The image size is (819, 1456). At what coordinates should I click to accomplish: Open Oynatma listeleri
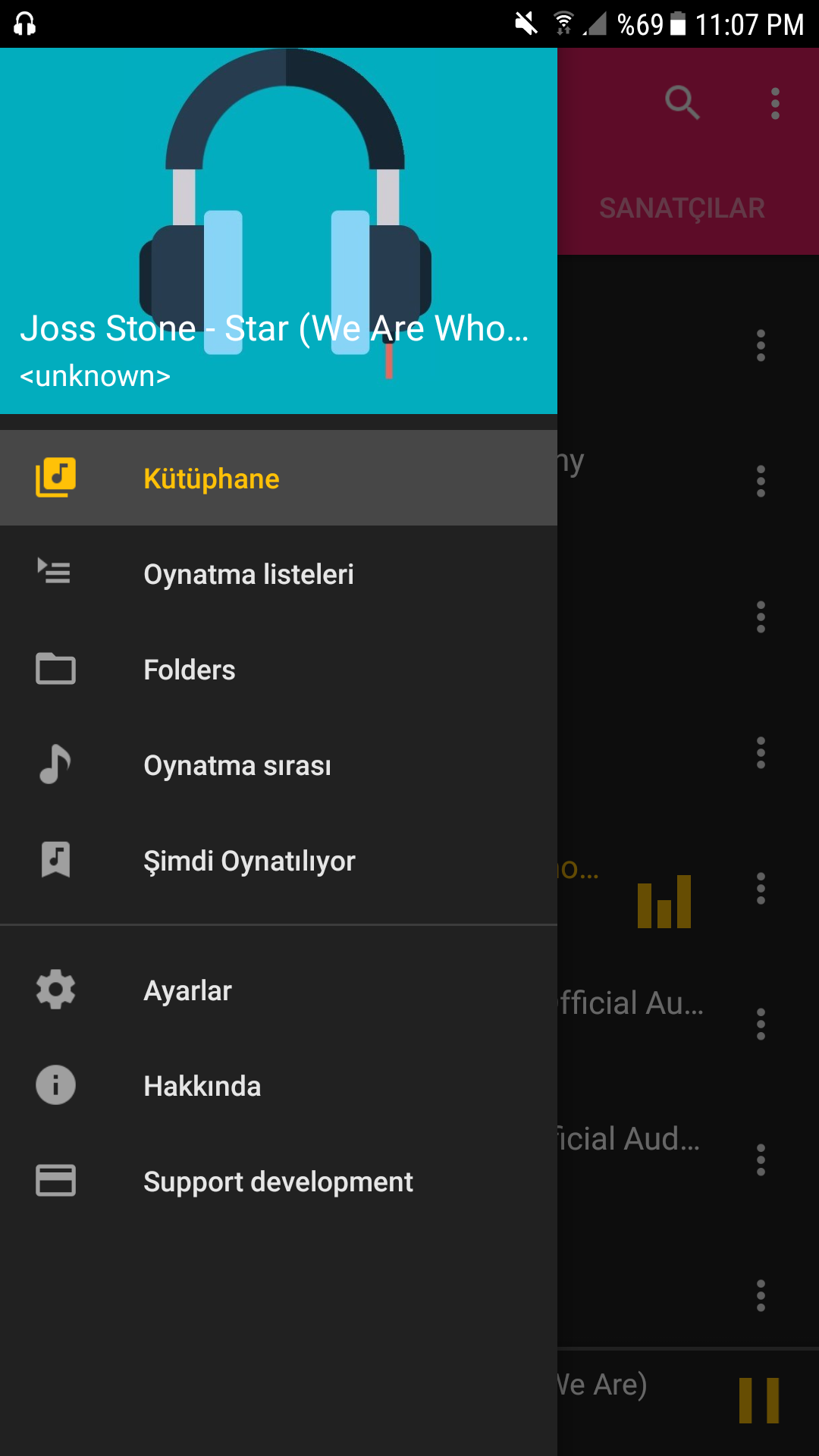tap(278, 574)
